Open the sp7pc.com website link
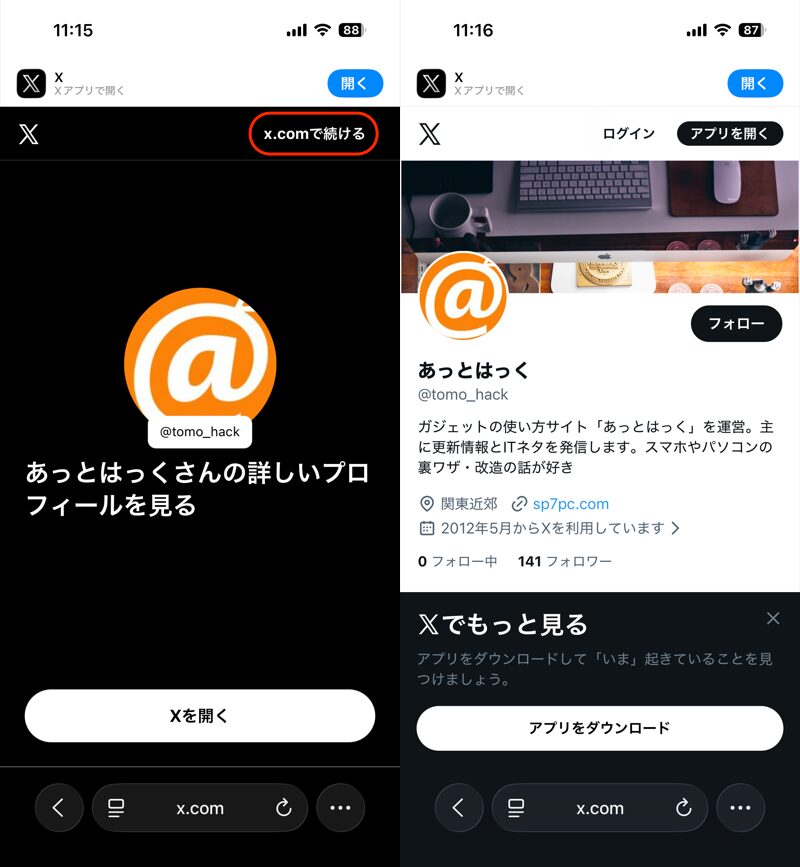The width and height of the screenshot is (800, 867). 570,504
